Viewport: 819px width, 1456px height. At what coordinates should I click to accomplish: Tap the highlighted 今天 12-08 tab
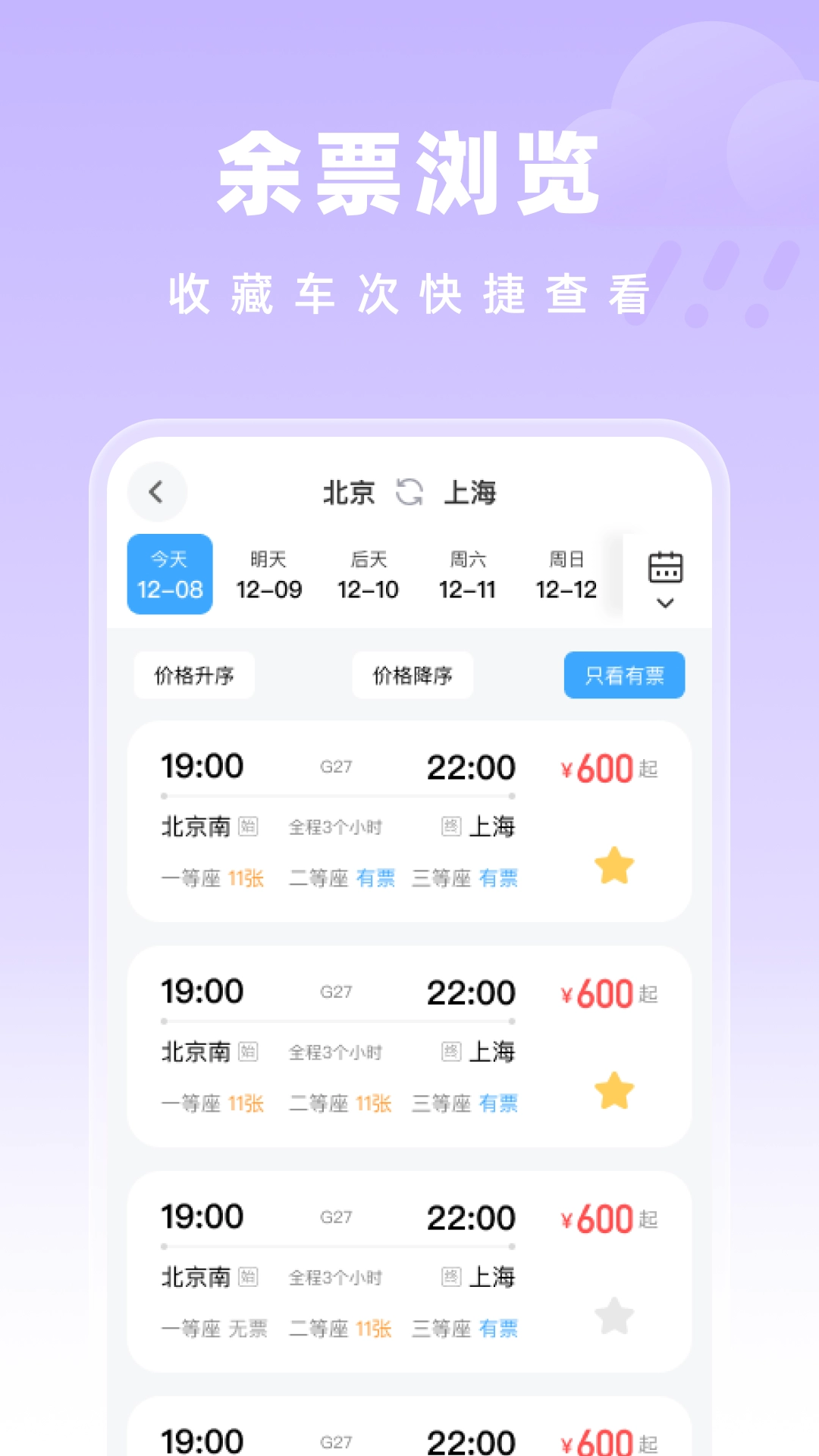tap(169, 573)
